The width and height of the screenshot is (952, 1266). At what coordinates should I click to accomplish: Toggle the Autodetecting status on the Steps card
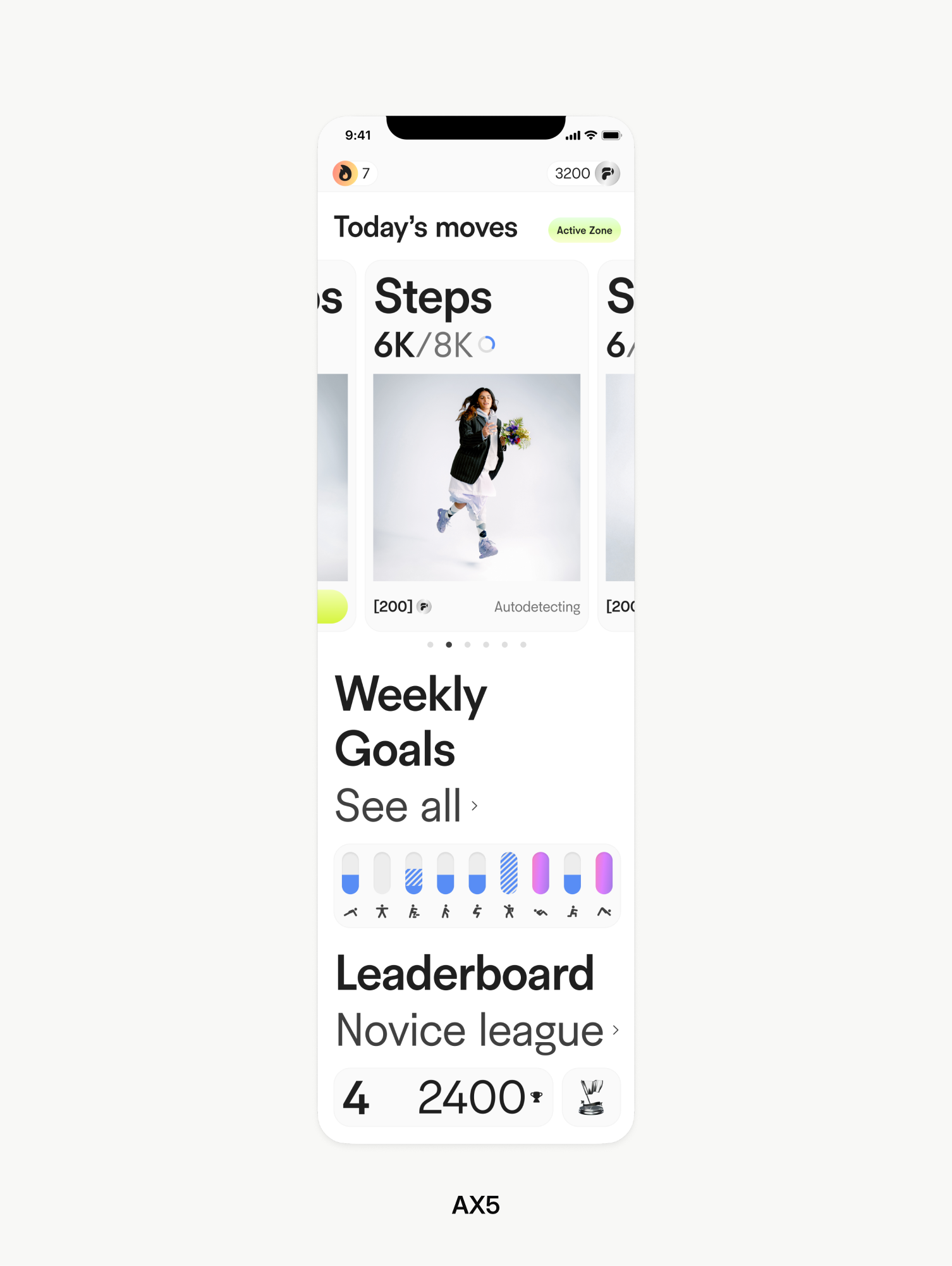(537, 606)
